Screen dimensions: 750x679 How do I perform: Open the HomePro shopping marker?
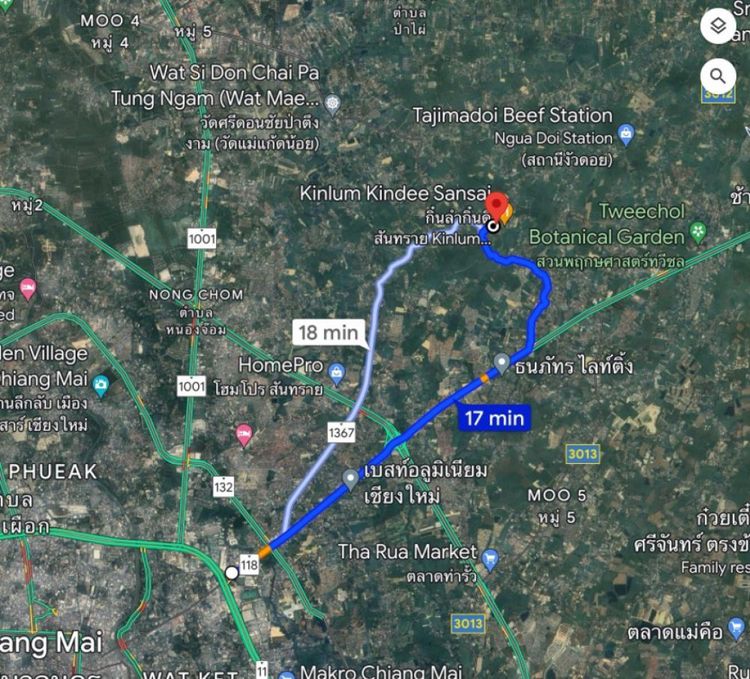337,375
